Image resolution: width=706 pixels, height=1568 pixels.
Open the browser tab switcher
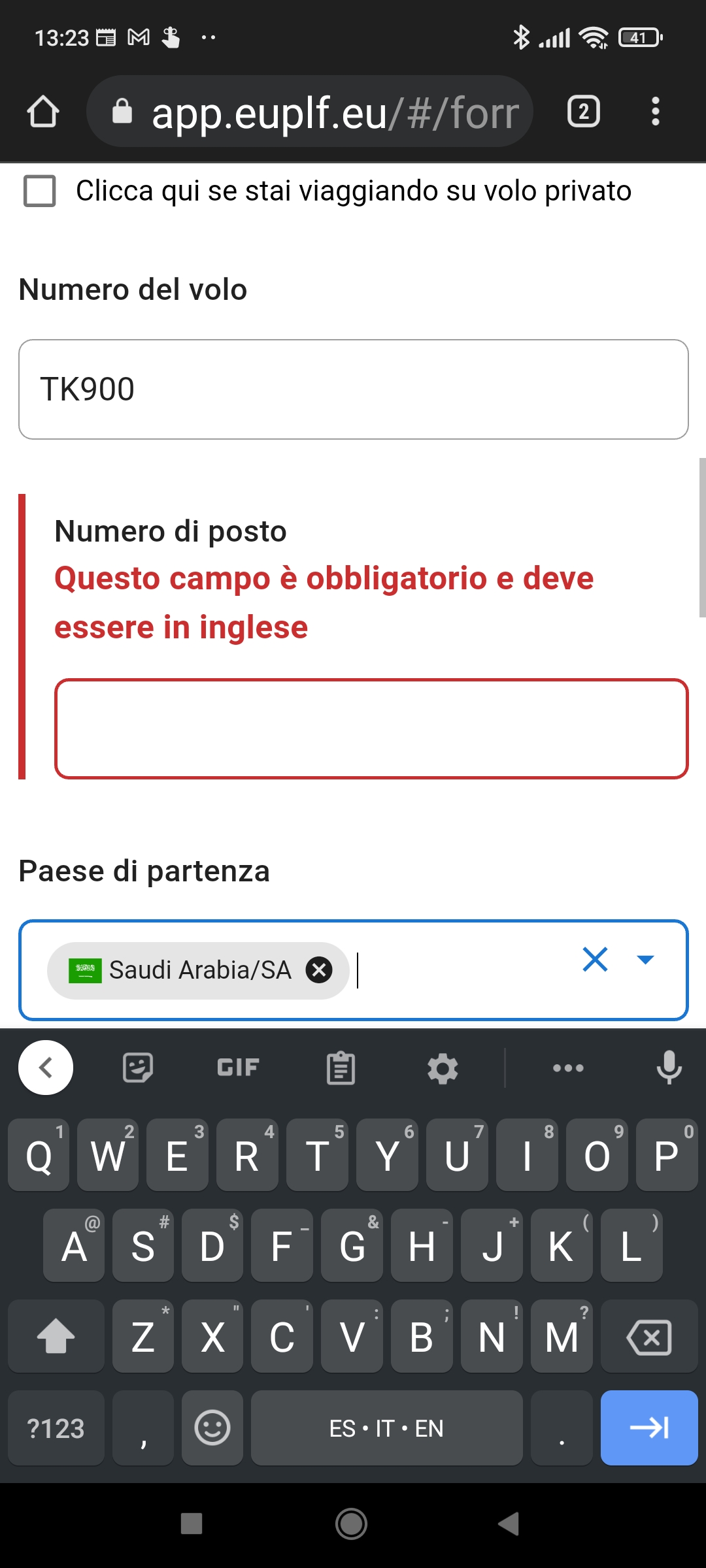pos(584,112)
